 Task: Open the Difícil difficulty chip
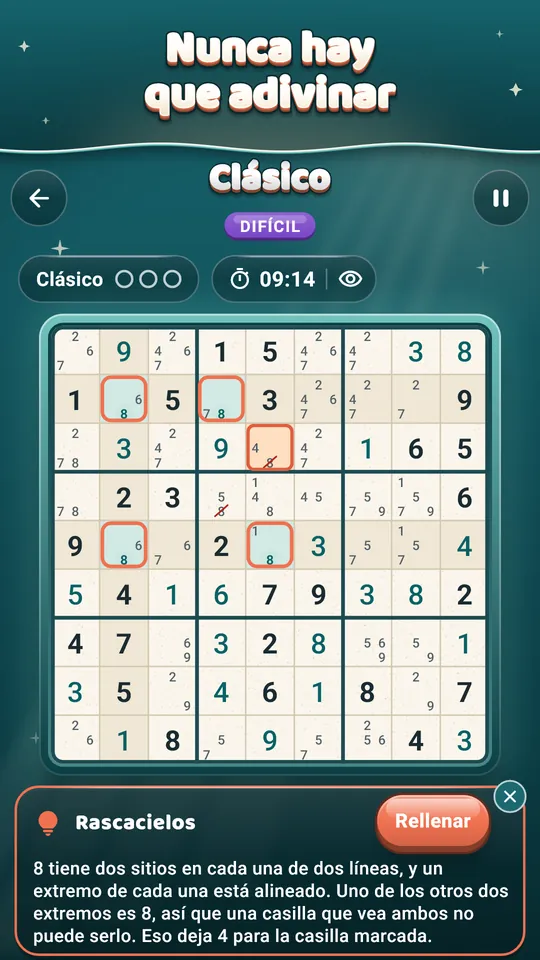pyautogui.click(x=269, y=227)
